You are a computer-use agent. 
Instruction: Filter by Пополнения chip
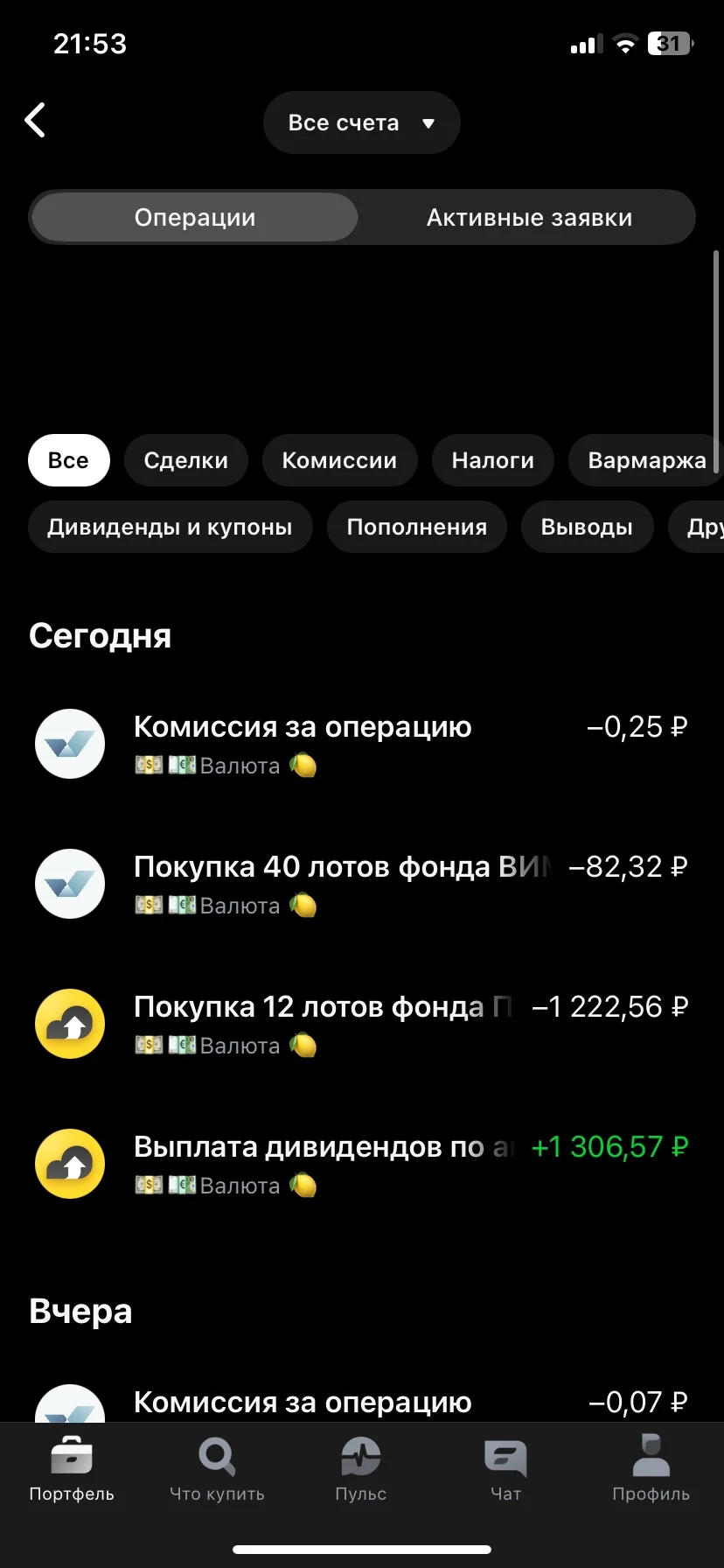416,527
